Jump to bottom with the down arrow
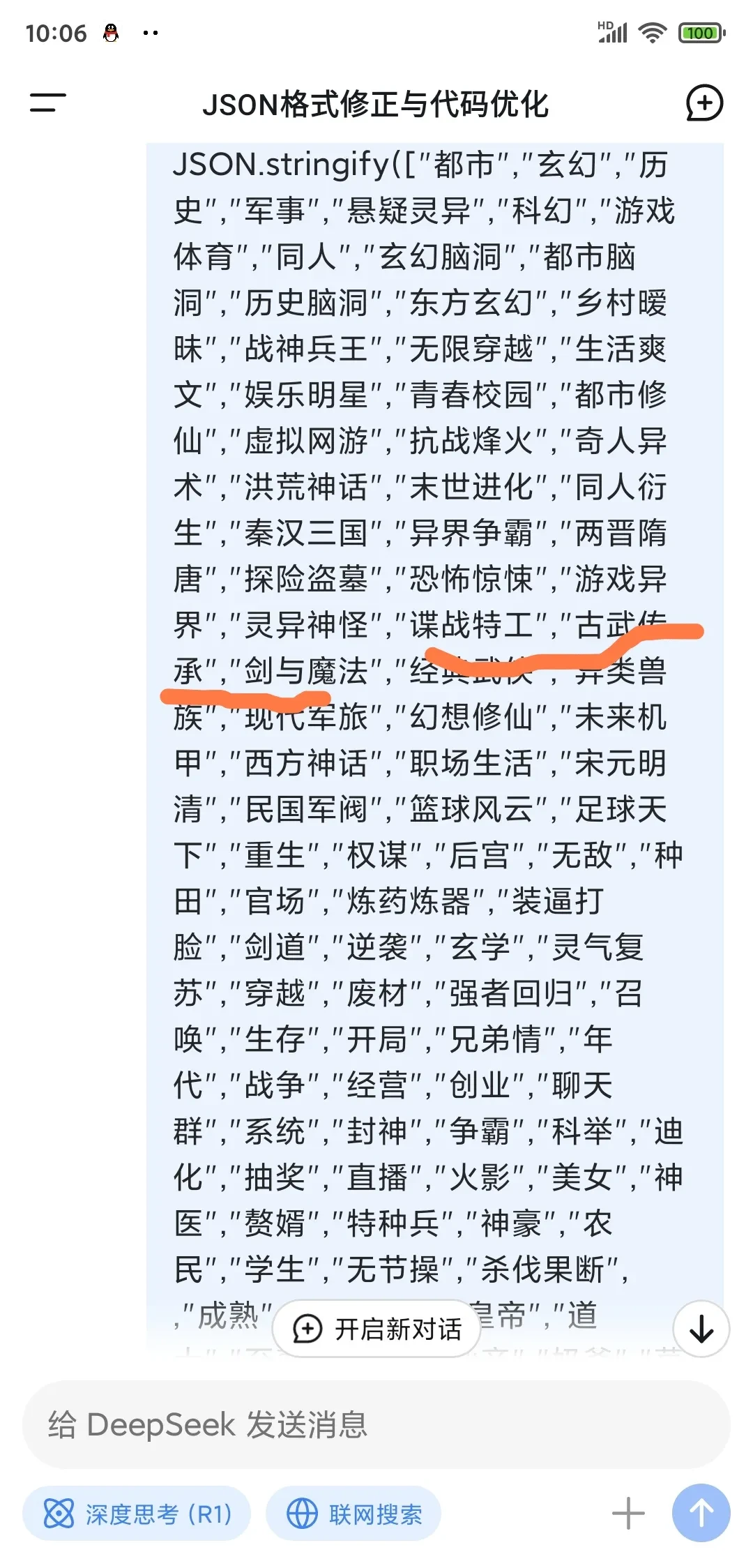 click(701, 1329)
